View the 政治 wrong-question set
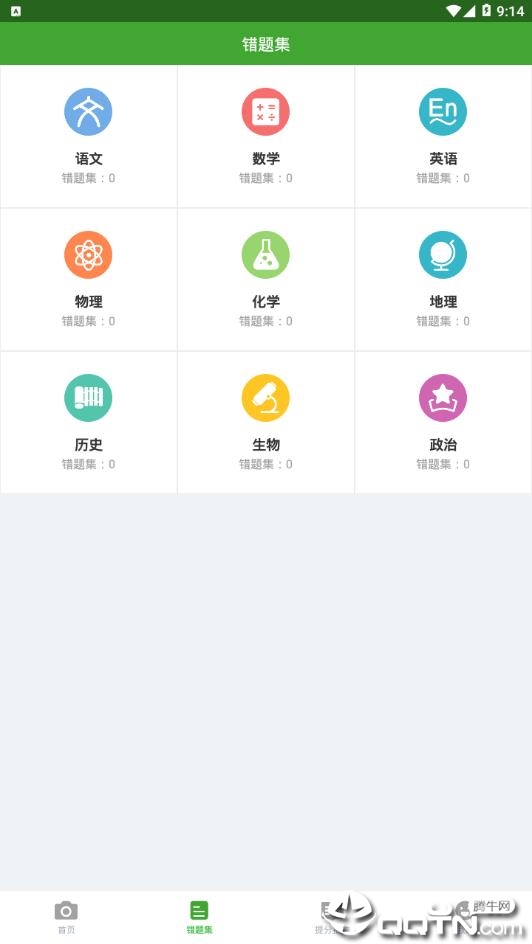The width and height of the screenshot is (532, 944). tap(444, 423)
